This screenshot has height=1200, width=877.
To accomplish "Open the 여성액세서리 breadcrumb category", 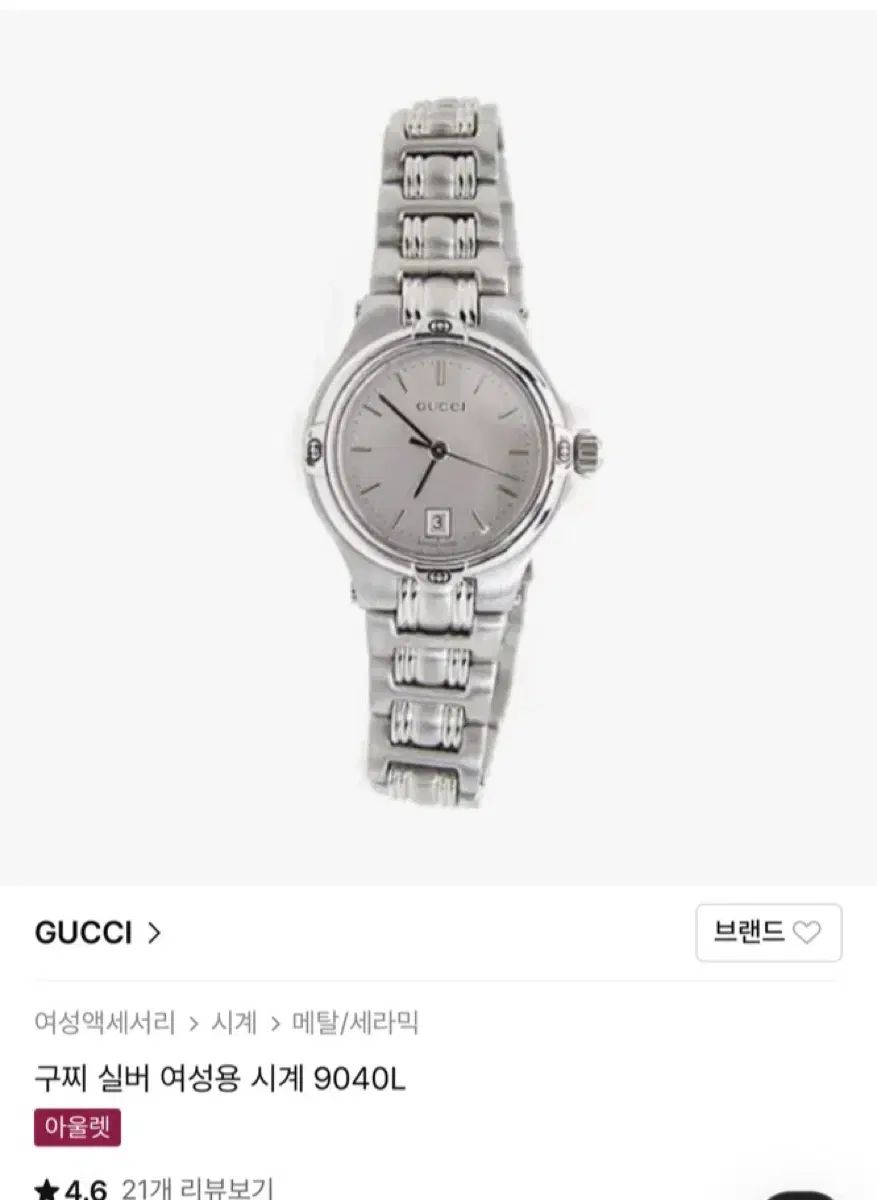I will tap(105, 1022).
